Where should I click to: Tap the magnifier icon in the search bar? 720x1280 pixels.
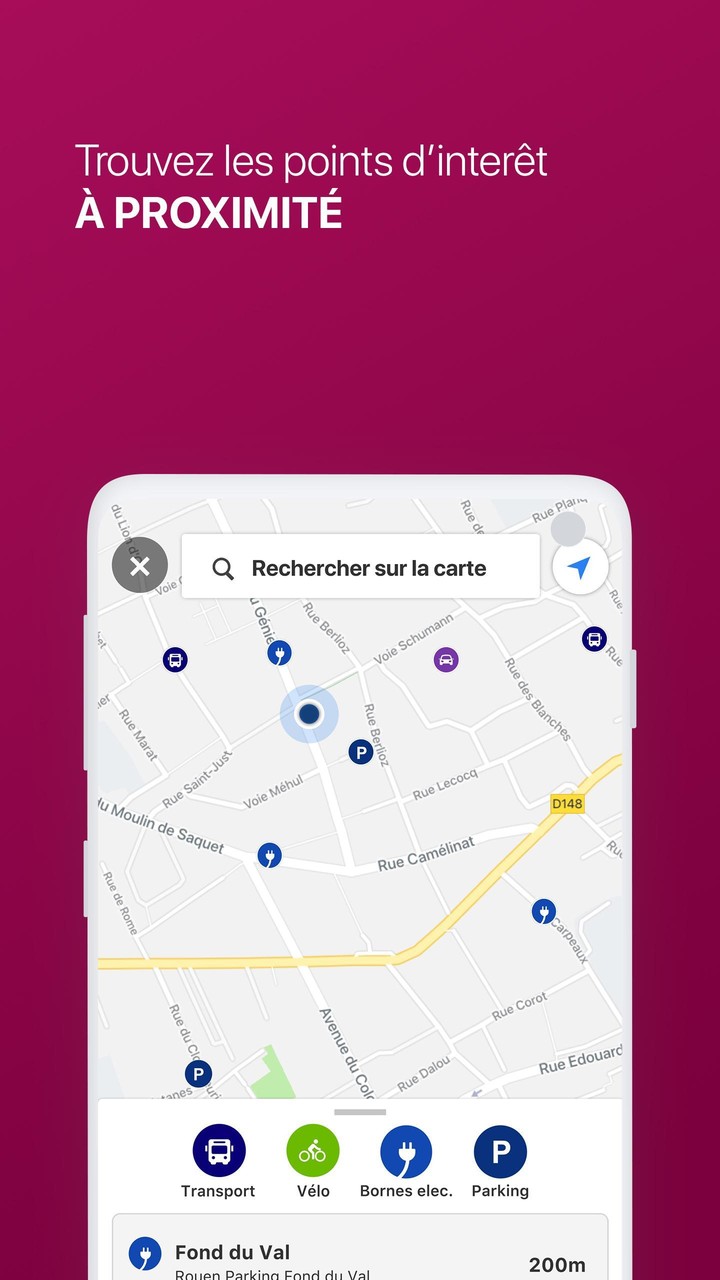pyautogui.click(x=222, y=567)
